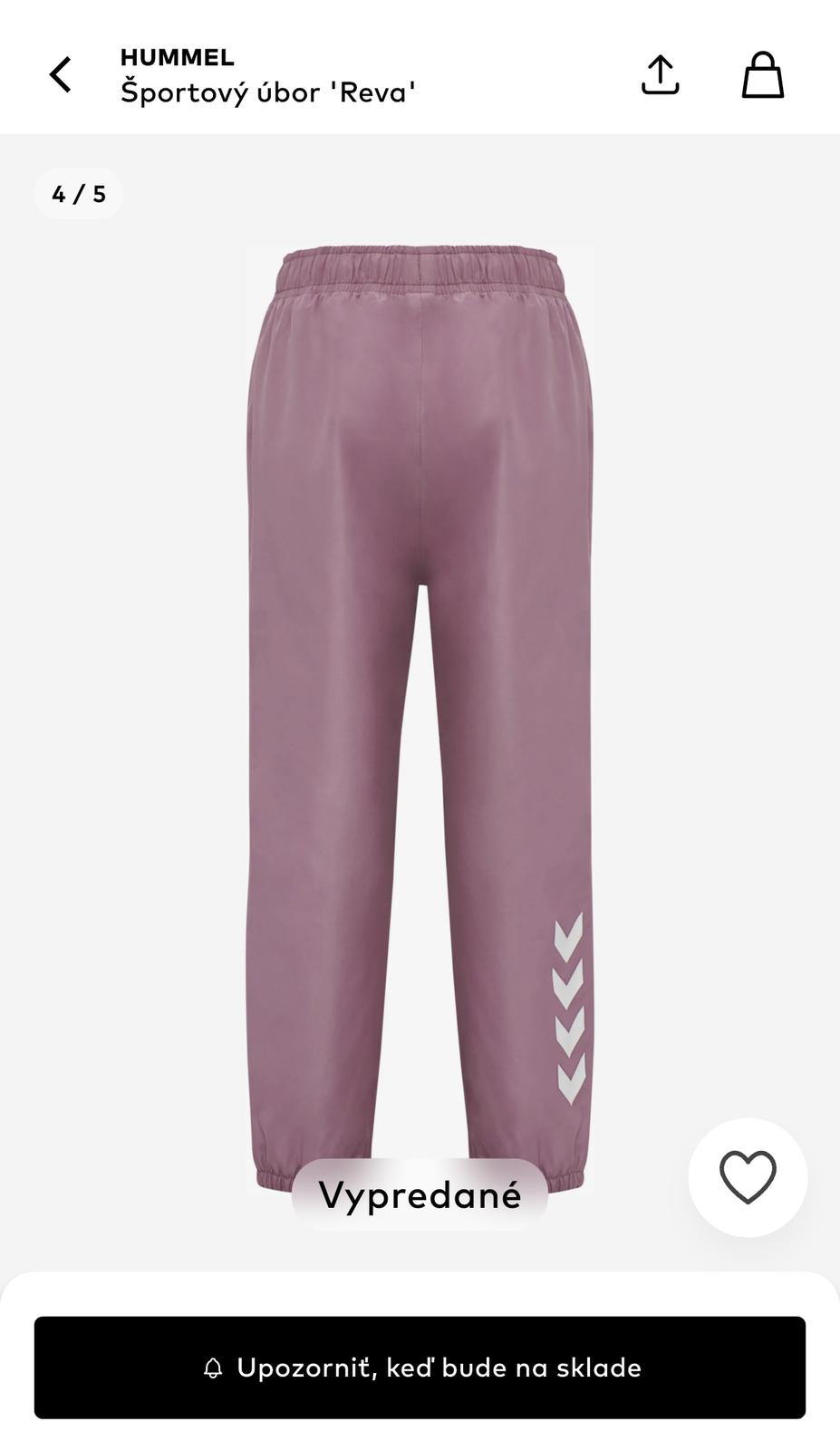Tap 'Upozorniť, keď bude na sklade' button
Viewport: 840px width, 1450px height.
click(x=420, y=1368)
